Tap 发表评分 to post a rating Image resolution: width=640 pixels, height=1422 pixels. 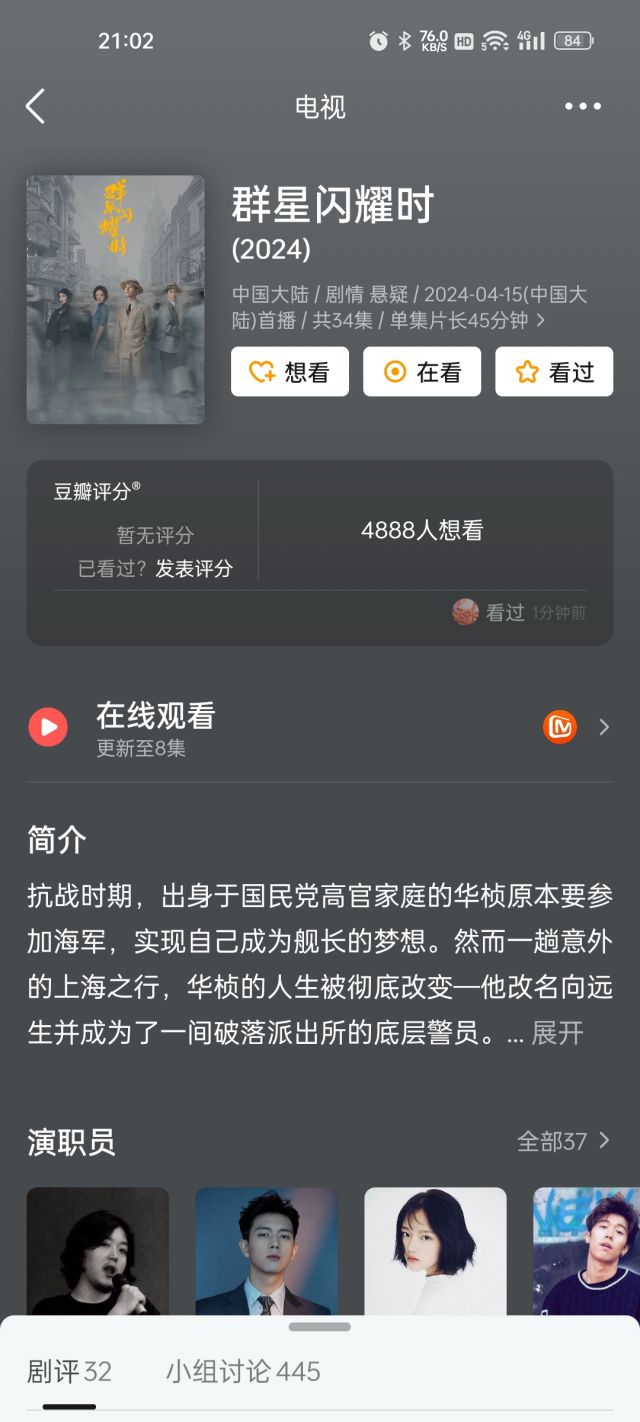click(x=194, y=568)
